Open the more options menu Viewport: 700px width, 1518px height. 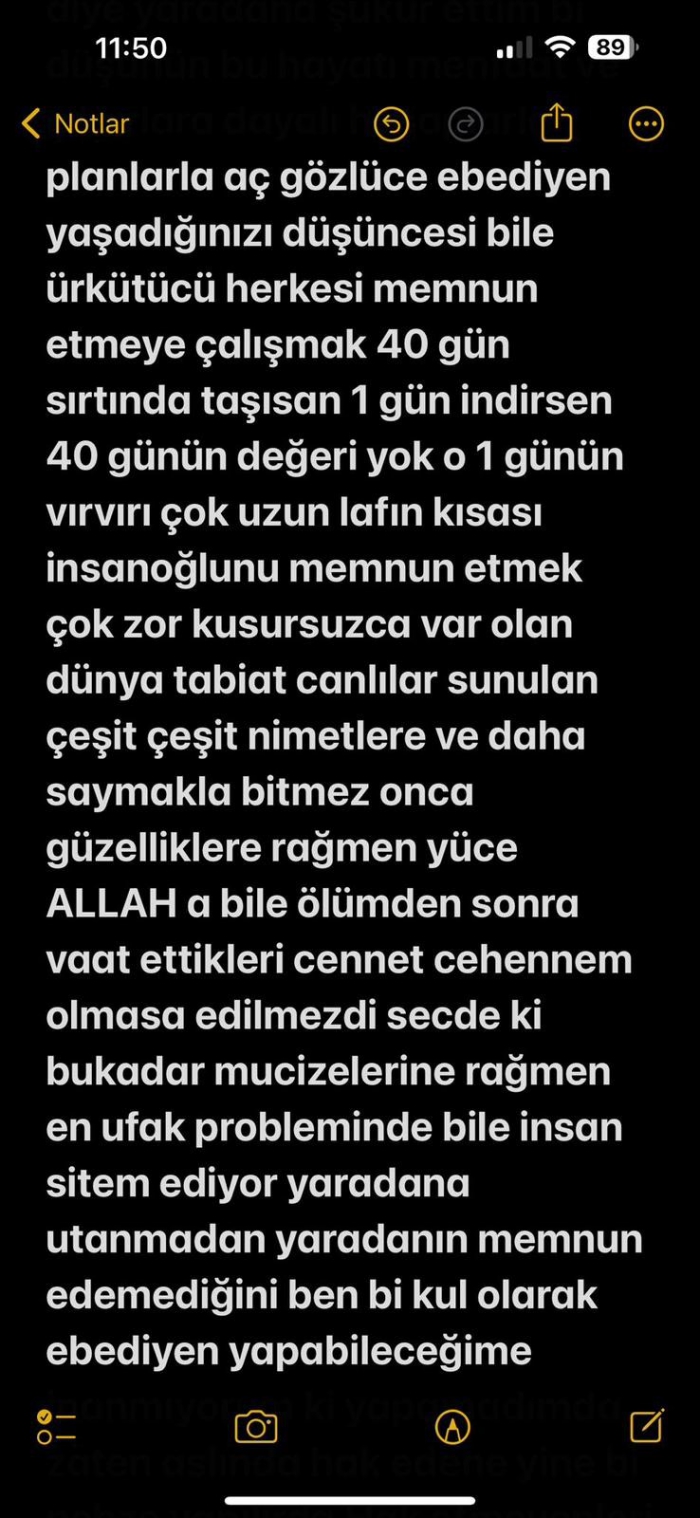click(x=645, y=124)
